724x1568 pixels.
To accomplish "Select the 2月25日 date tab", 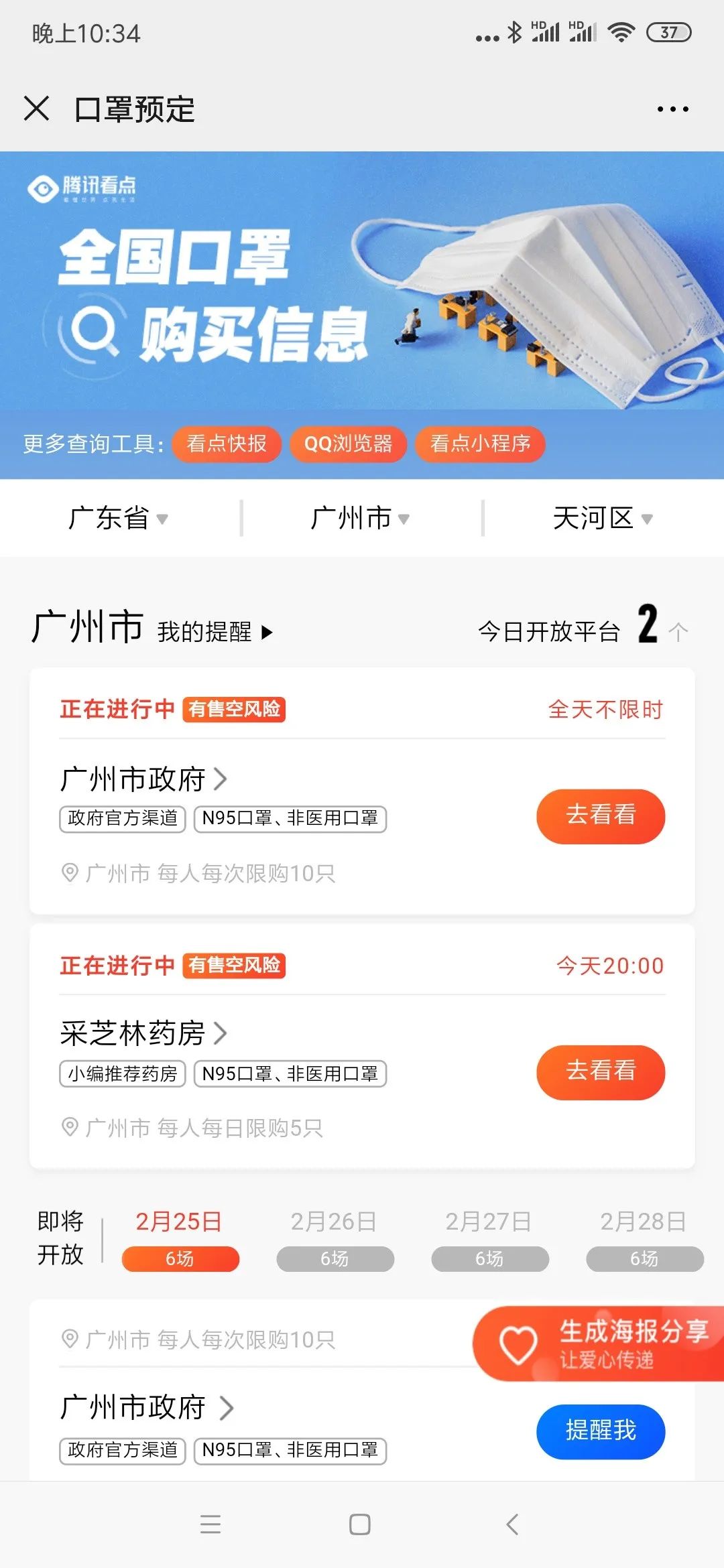I will click(180, 1240).
